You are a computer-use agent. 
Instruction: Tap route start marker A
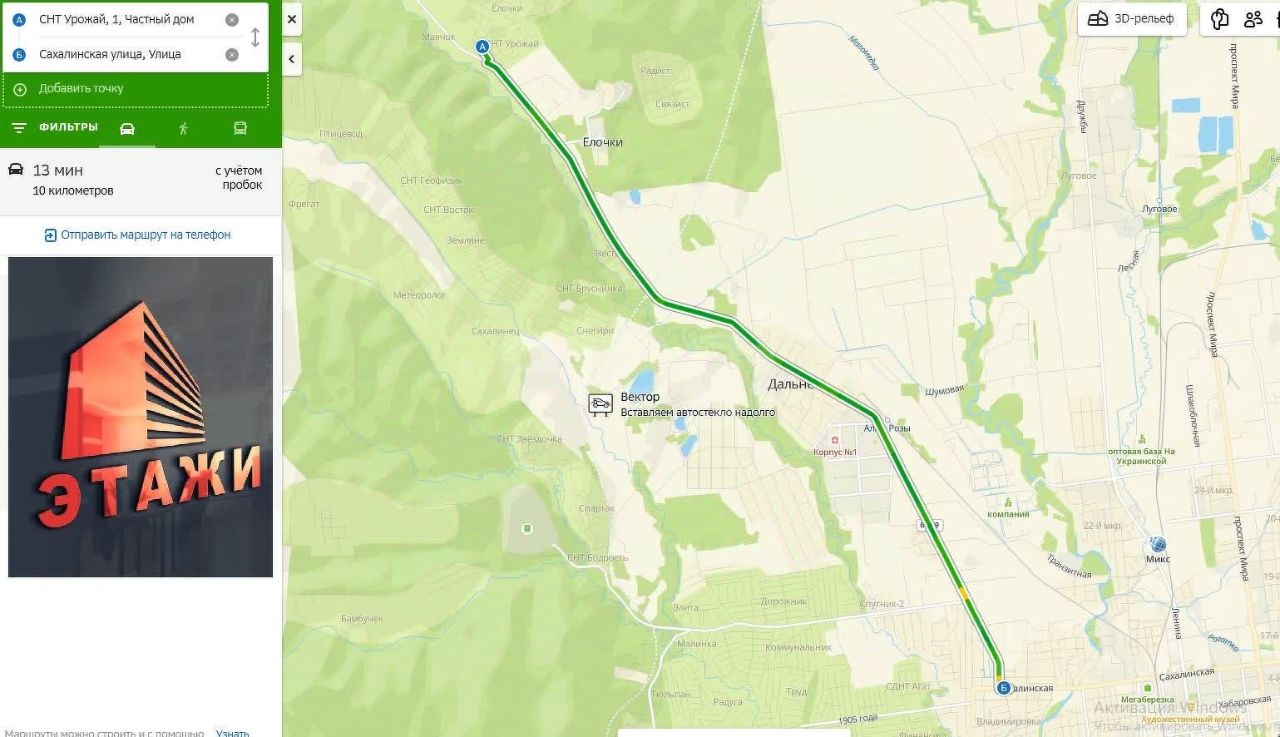pos(482,46)
